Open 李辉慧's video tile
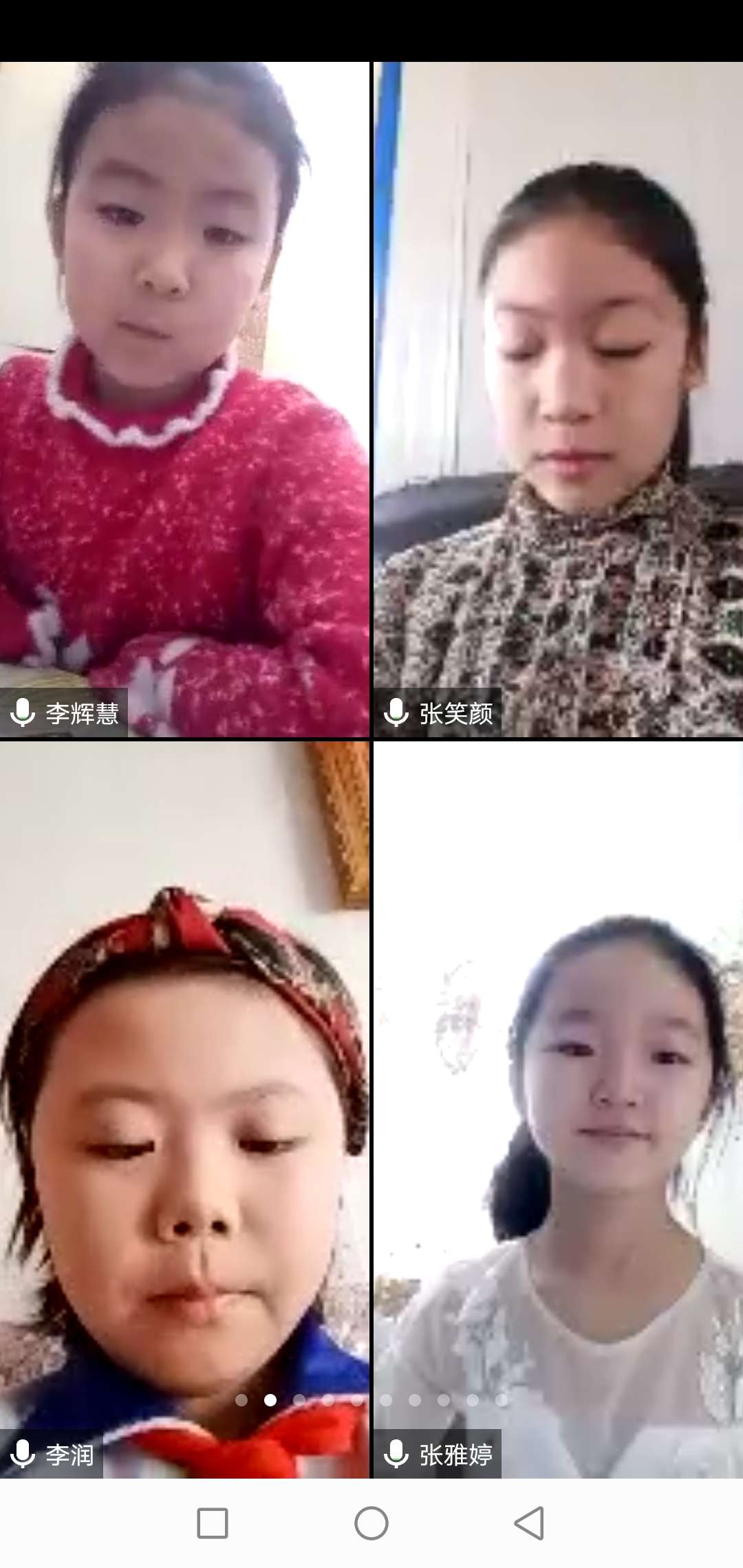The image size is (743, 1568). [x=184, y=399]
